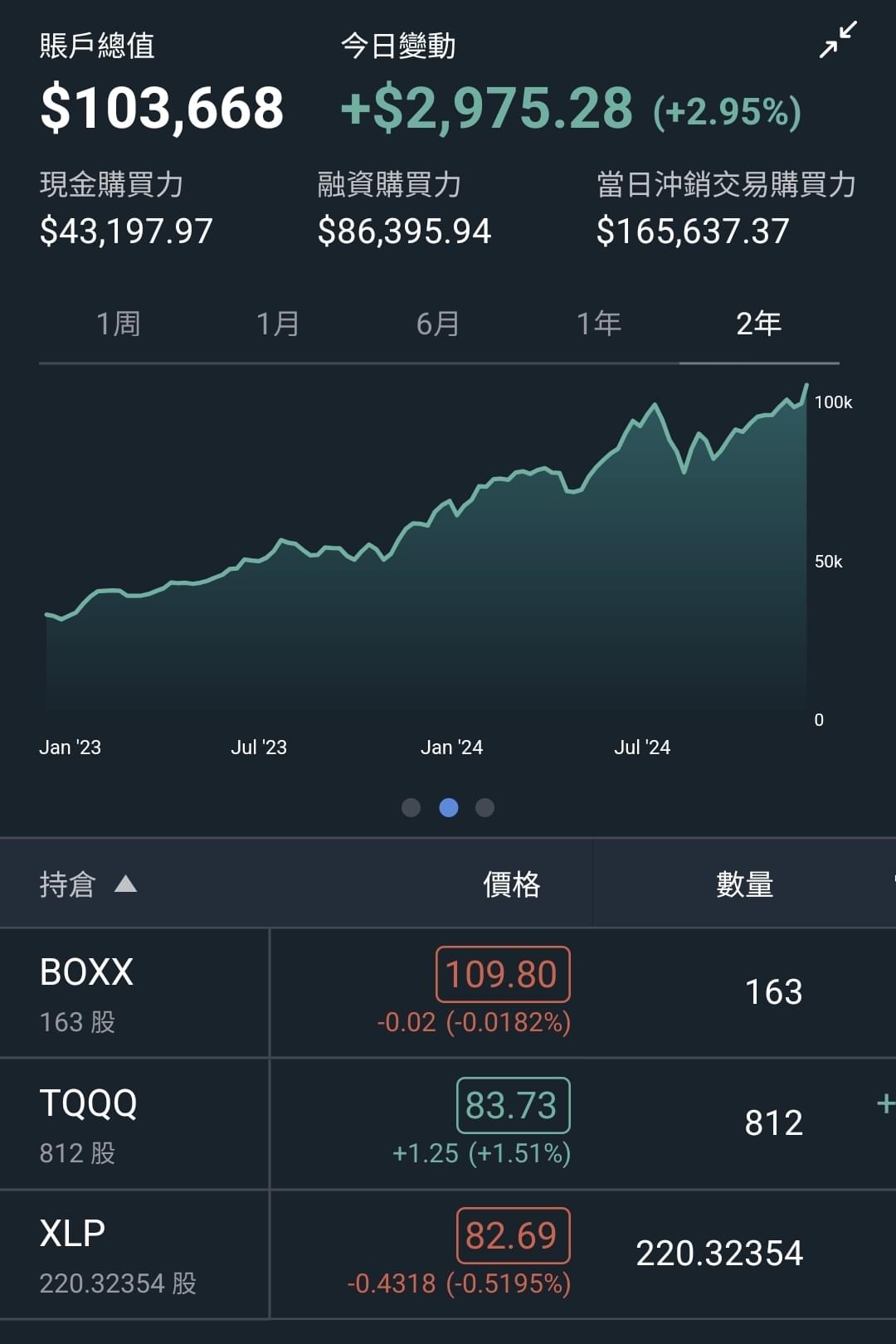Select the third page indicator dot

coord(485,808)
